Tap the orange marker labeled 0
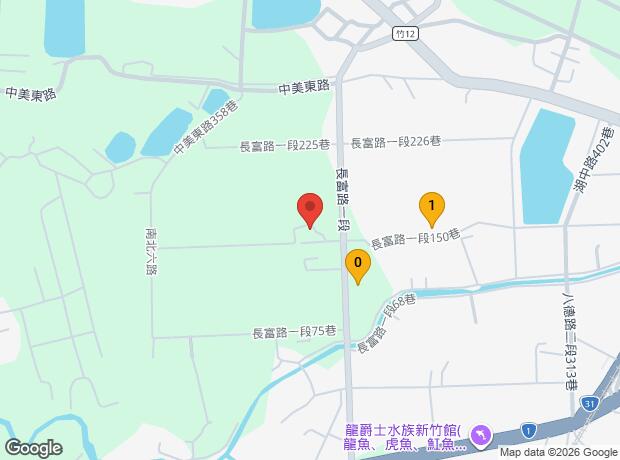Screen dimensions: 620x460 click(x=357, y=264)
